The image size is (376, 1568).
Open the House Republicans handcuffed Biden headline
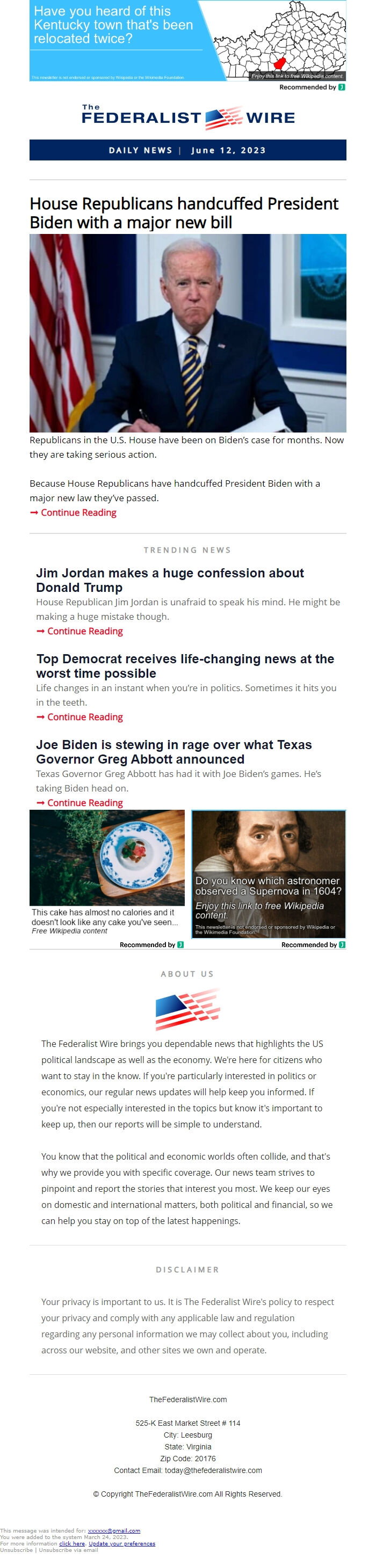pyautogui.click(x=183, y=213)
